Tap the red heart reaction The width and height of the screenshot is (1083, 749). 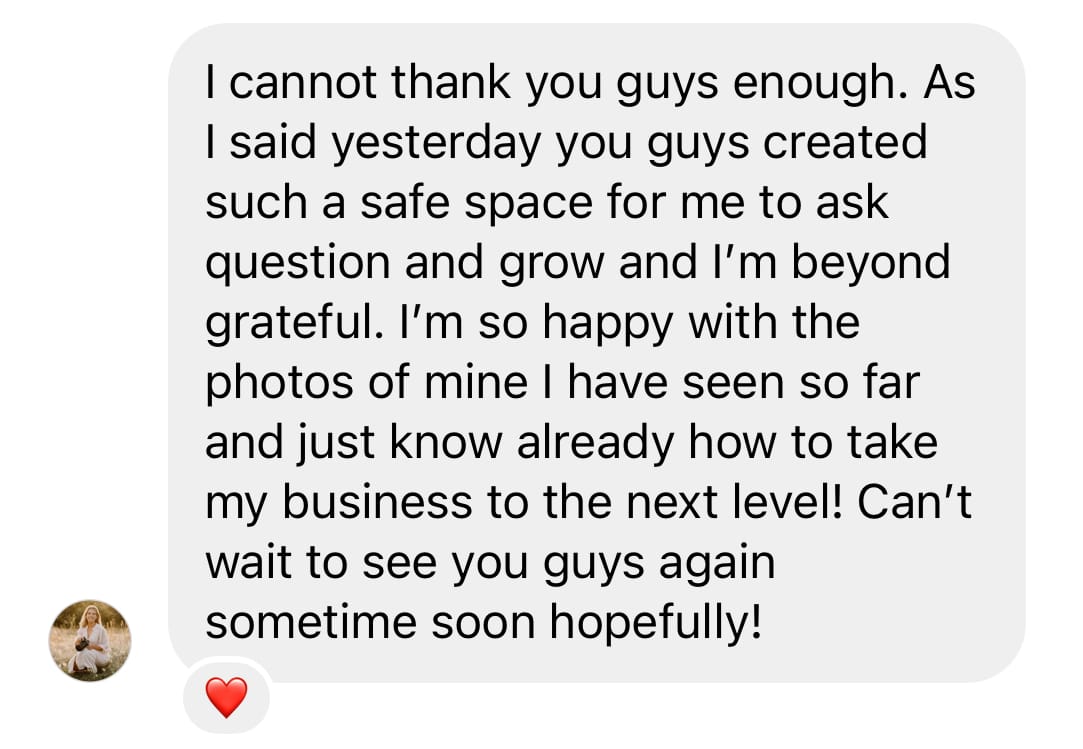pyautogui.click(x=226, y=696)
